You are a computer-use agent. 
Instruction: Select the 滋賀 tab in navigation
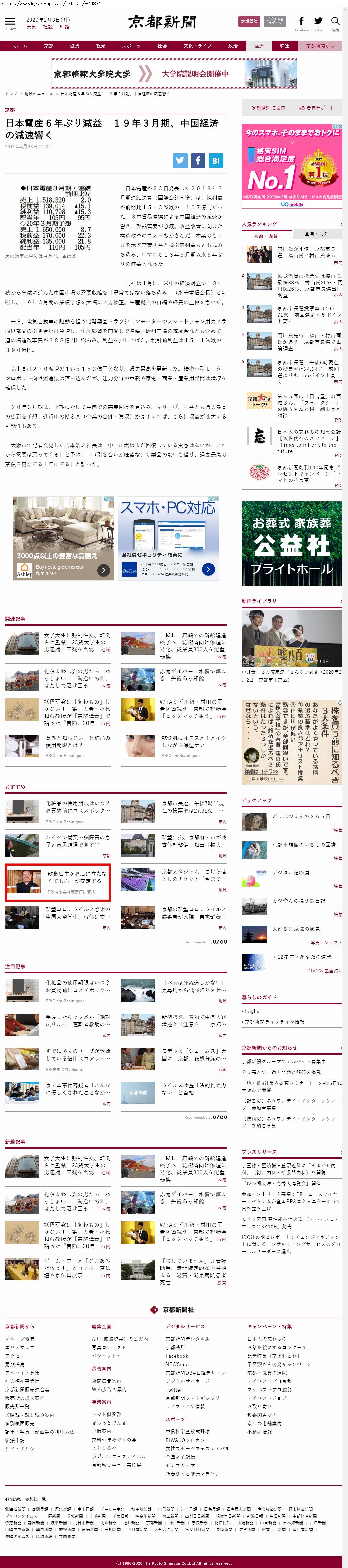74,46
